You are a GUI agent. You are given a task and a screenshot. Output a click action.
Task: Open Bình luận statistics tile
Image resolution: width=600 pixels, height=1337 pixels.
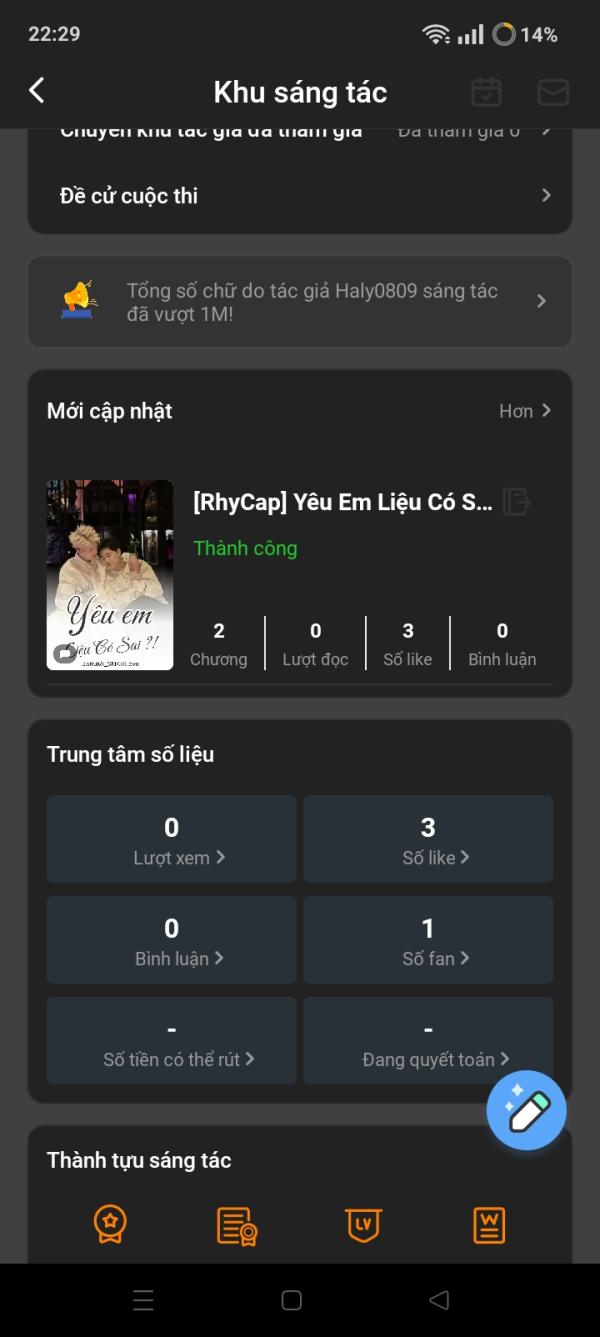172,940
